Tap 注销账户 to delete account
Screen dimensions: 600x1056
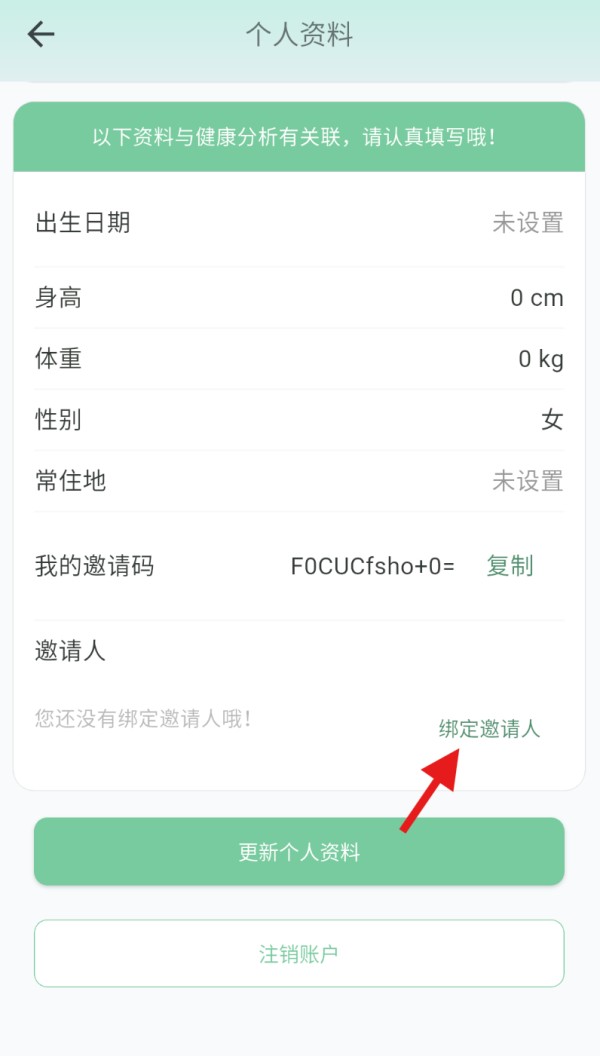point(299,953)
